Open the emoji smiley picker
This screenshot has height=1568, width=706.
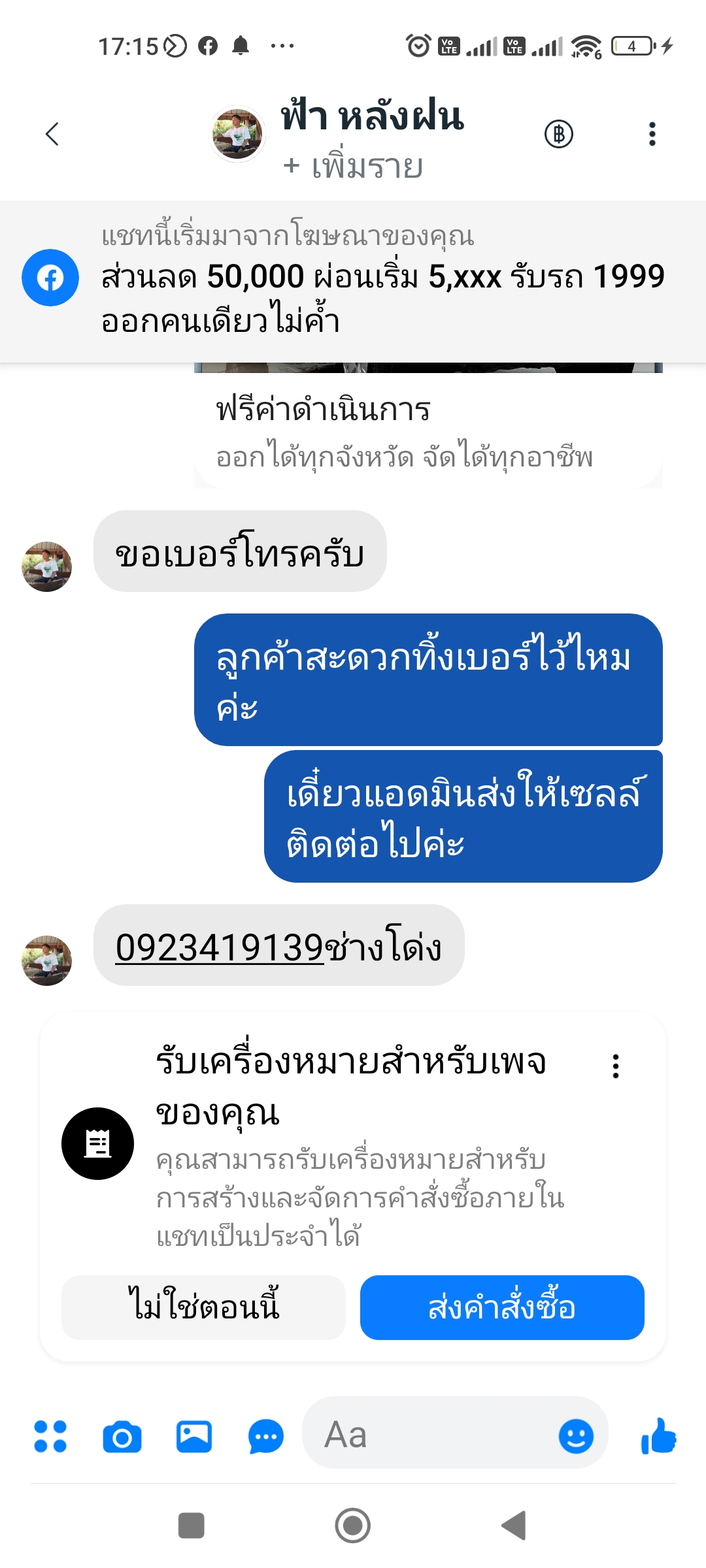pyautogui.click(x=576, y=1436)
